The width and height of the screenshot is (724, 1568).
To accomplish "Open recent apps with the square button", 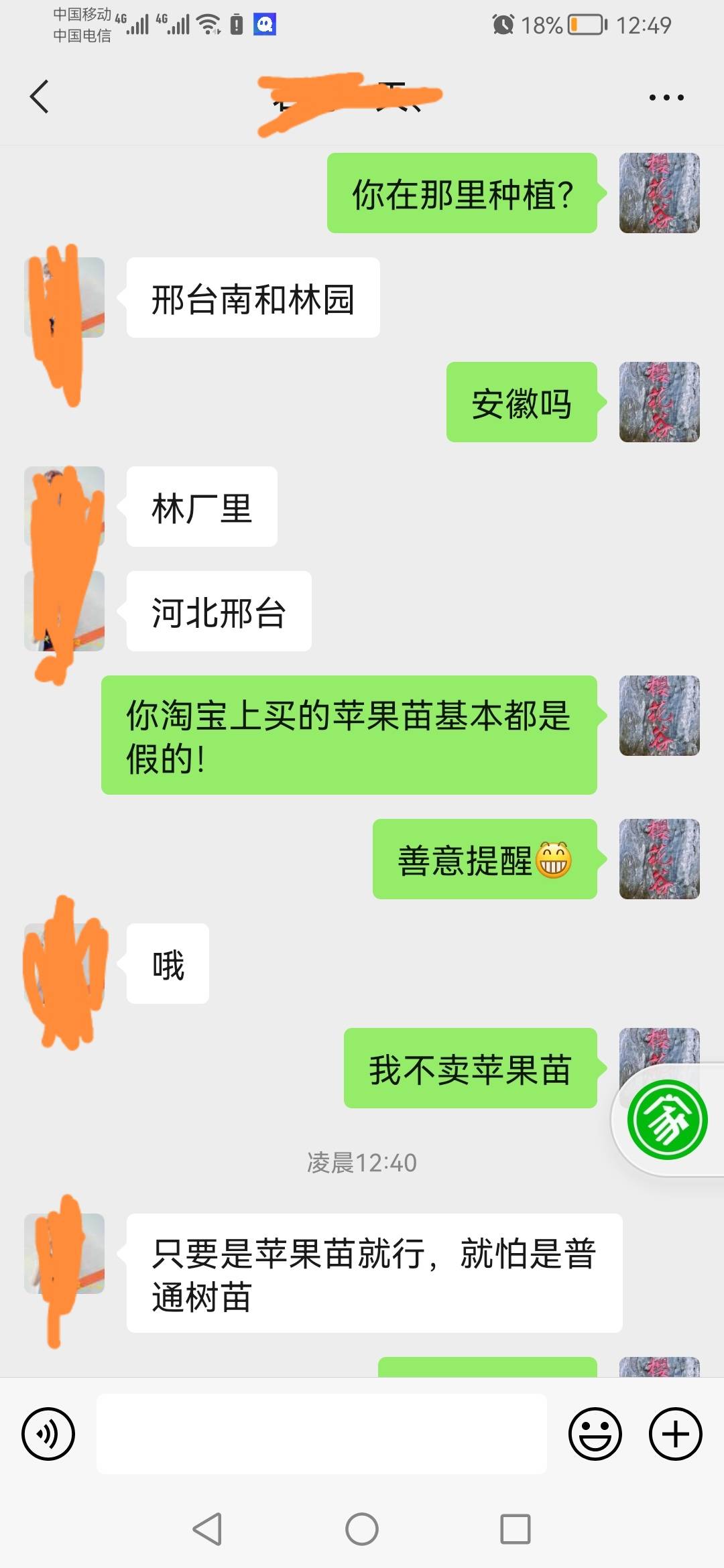I will 516,1529.
